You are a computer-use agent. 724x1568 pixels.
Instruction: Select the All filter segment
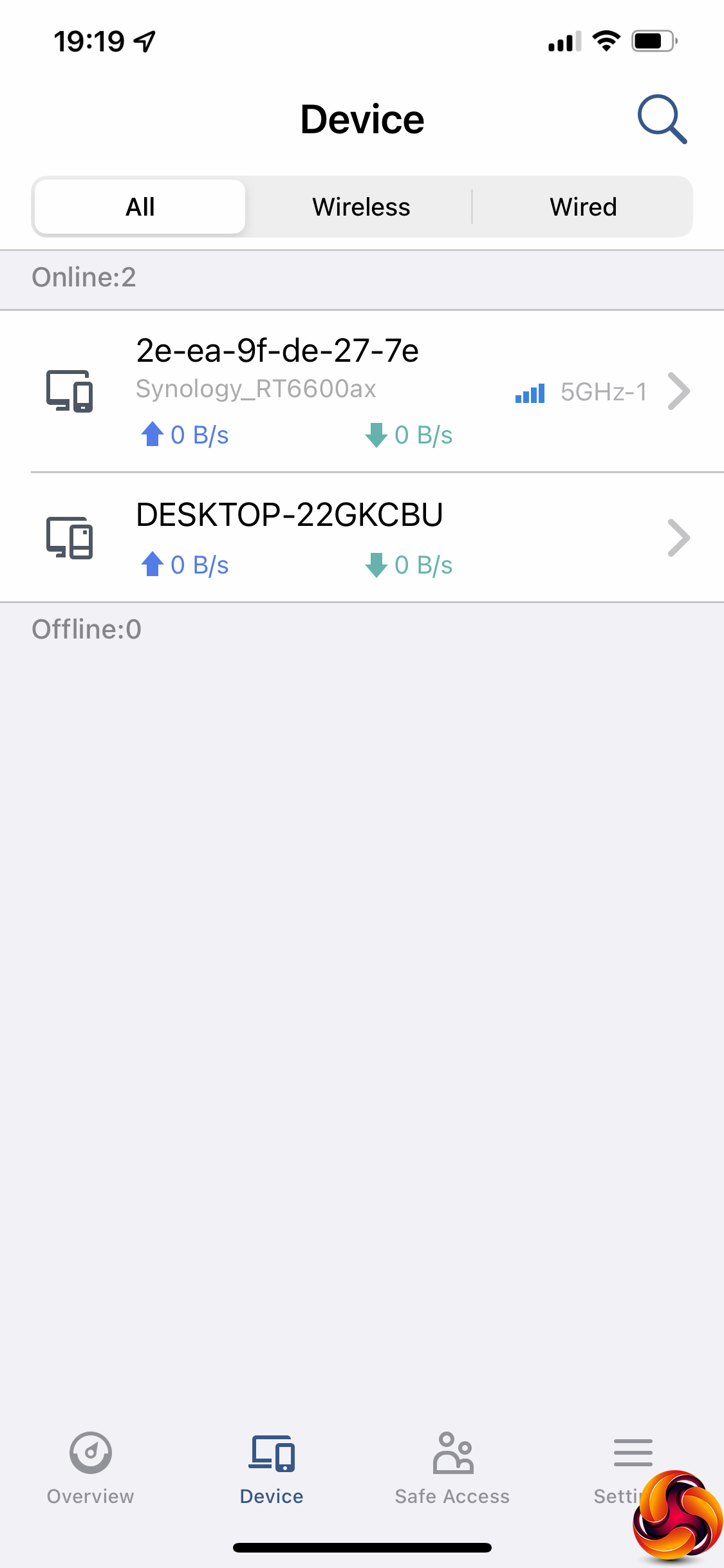pyautogui.click(x=140, y=207)
